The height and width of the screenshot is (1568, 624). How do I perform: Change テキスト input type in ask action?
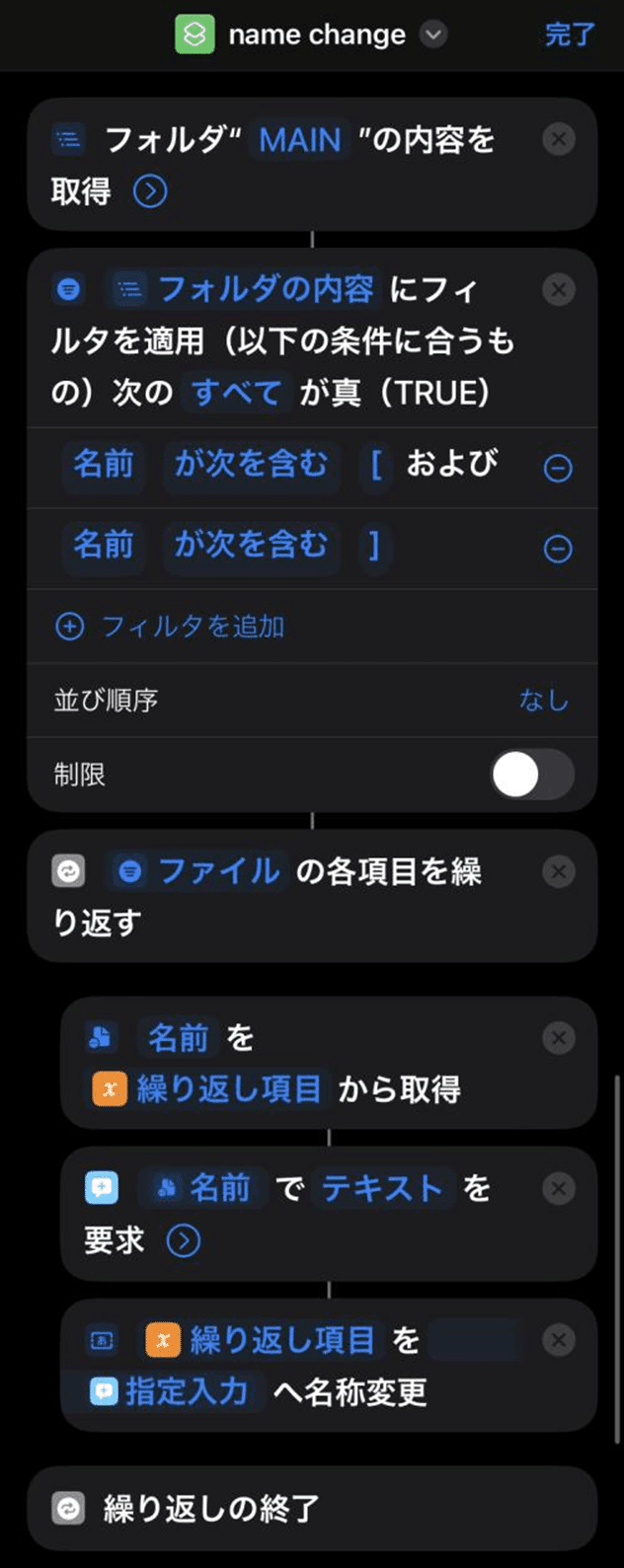click(x=382, y=1188)
